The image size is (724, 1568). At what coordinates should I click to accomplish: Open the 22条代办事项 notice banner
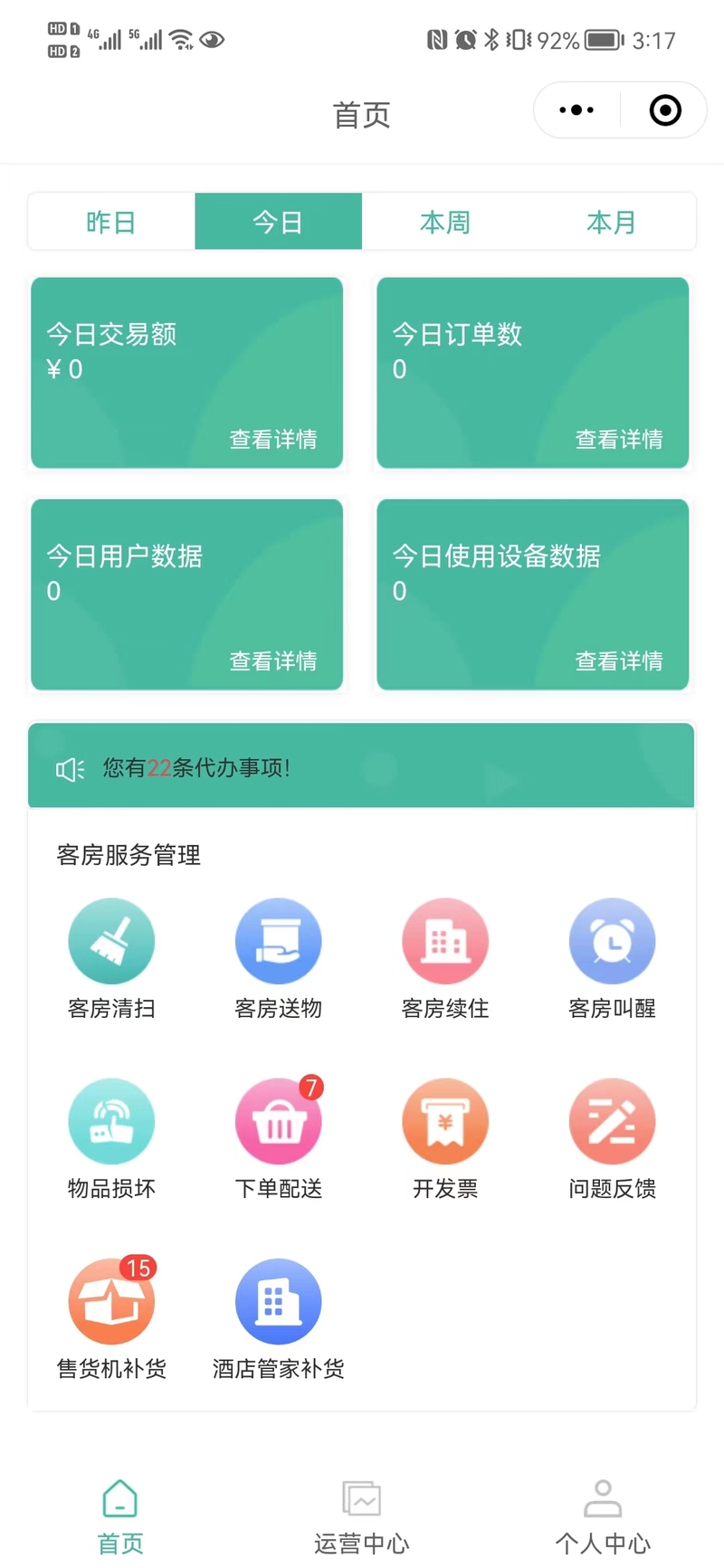coord(361,765)
